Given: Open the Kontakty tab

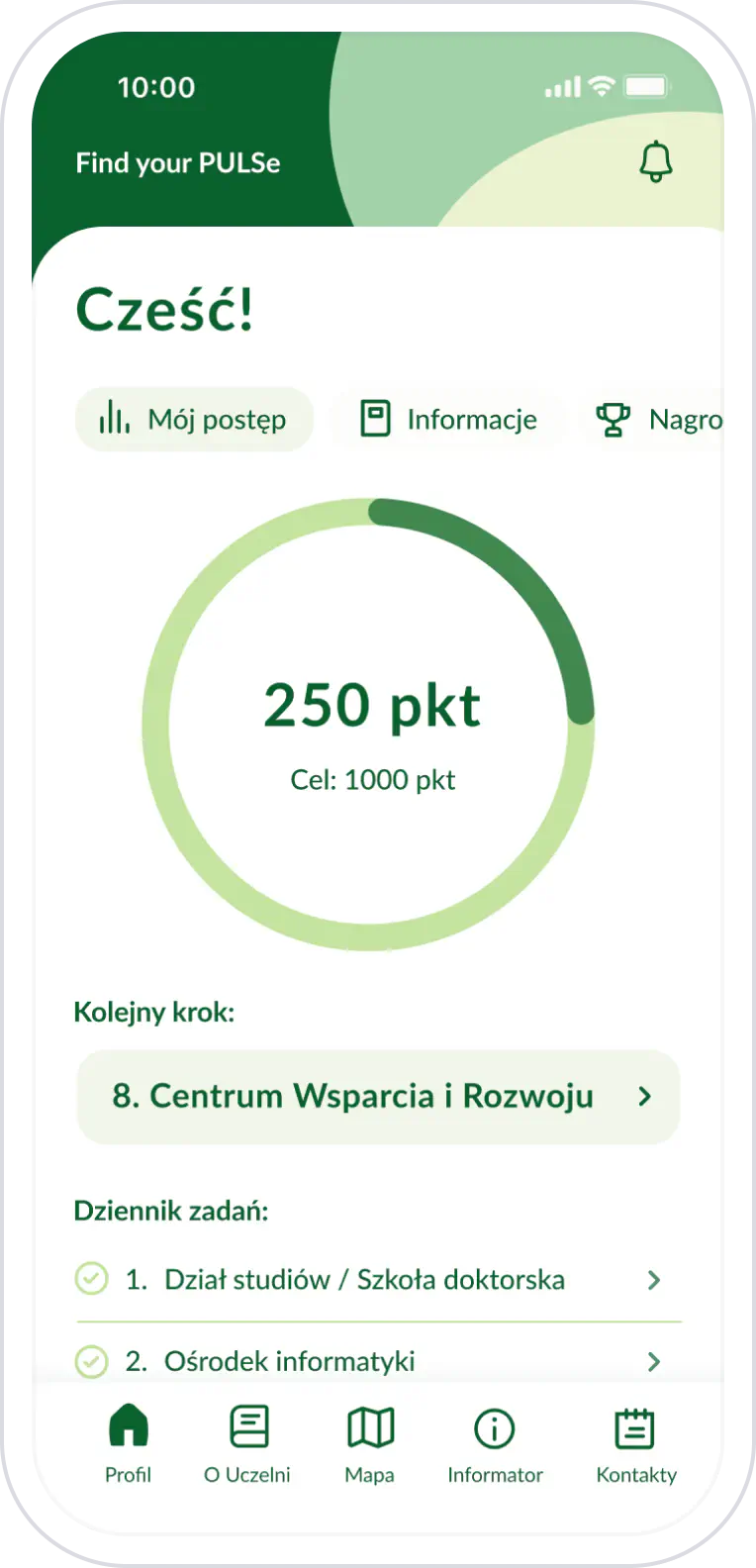Looking at the screenshot, I should pyautogui.click(x=635, y=1443).
